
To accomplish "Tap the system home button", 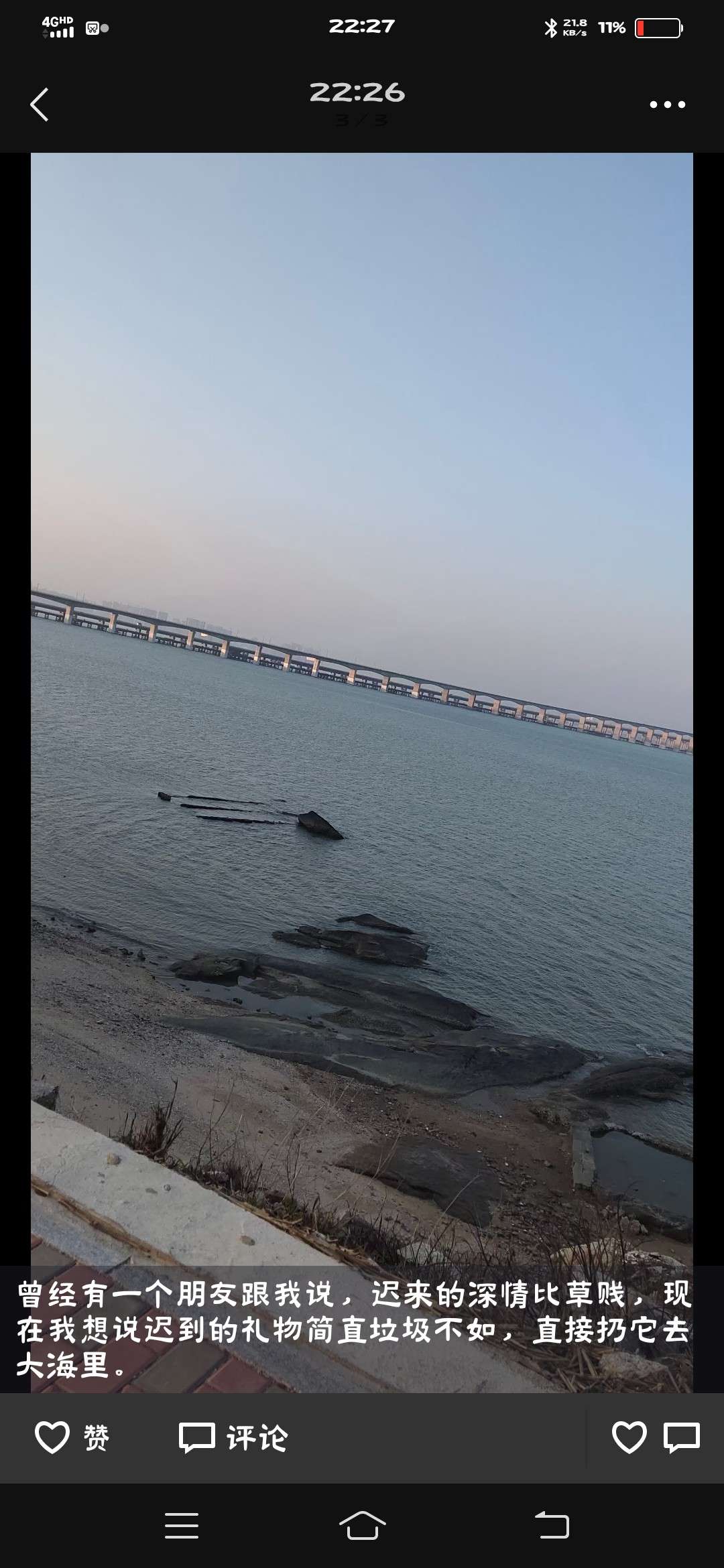I will pos(362,1526).
